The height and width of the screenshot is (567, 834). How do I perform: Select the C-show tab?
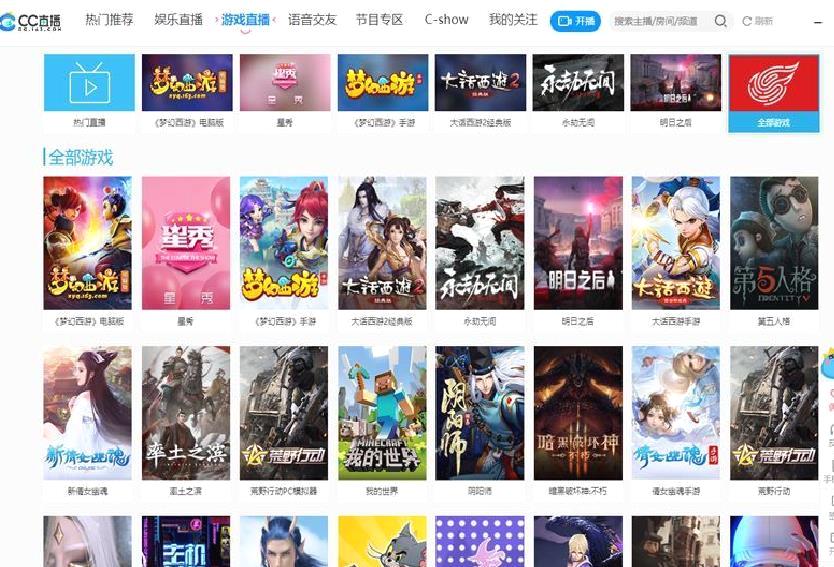446,20
